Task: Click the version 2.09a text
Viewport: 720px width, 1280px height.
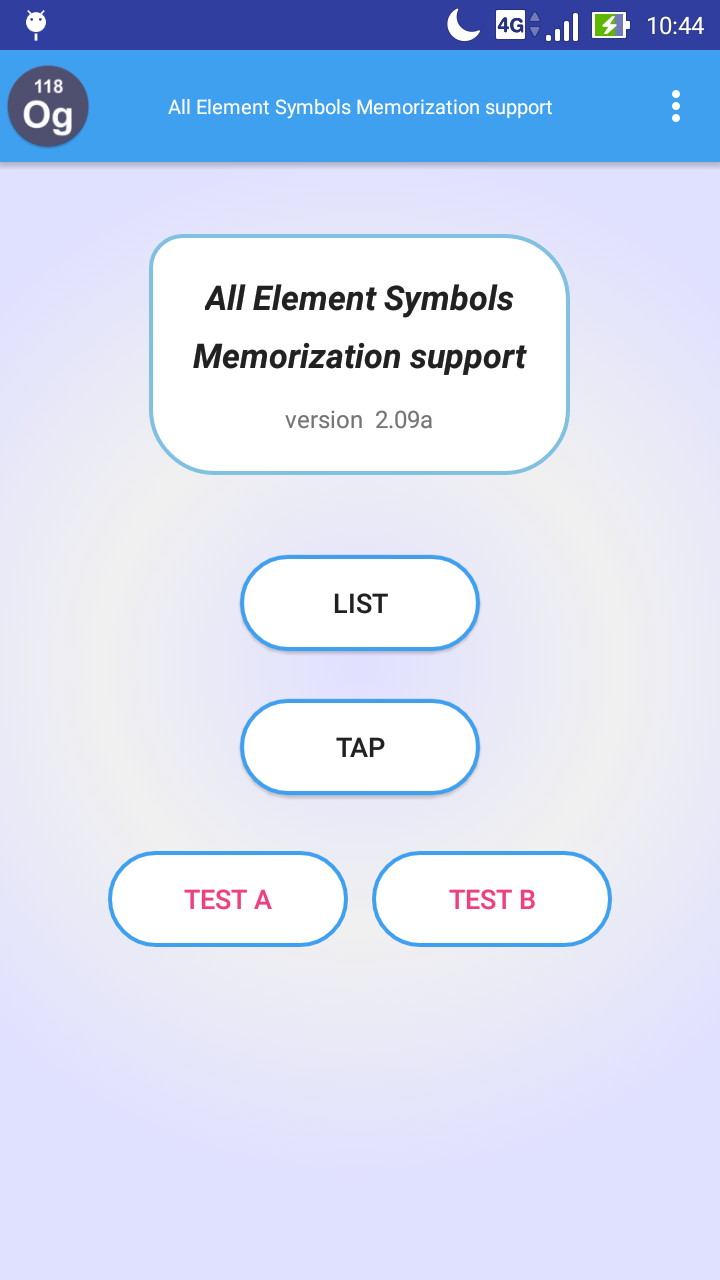Action: [359, 419]
